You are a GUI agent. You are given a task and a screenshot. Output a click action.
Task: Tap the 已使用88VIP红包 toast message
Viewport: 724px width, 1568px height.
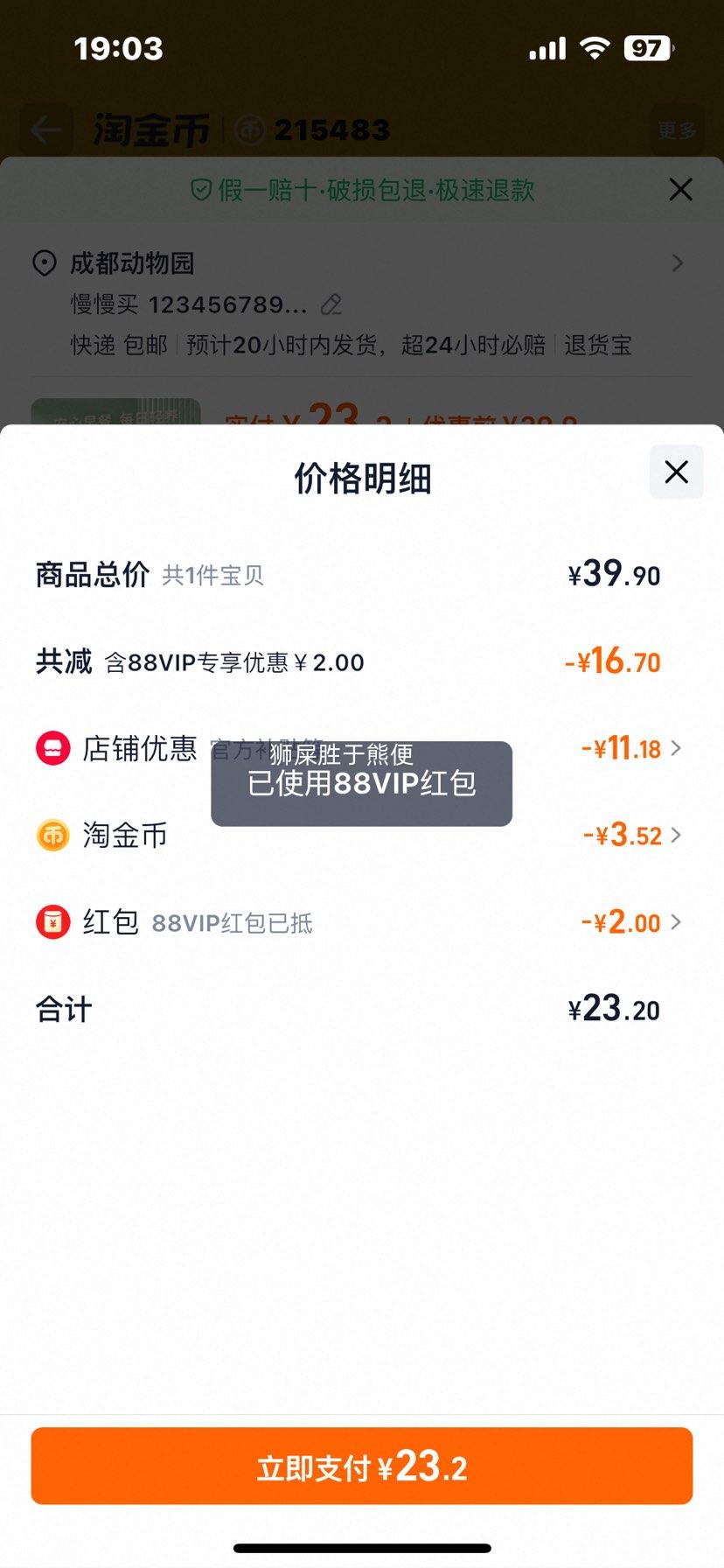tap(361, 785)
